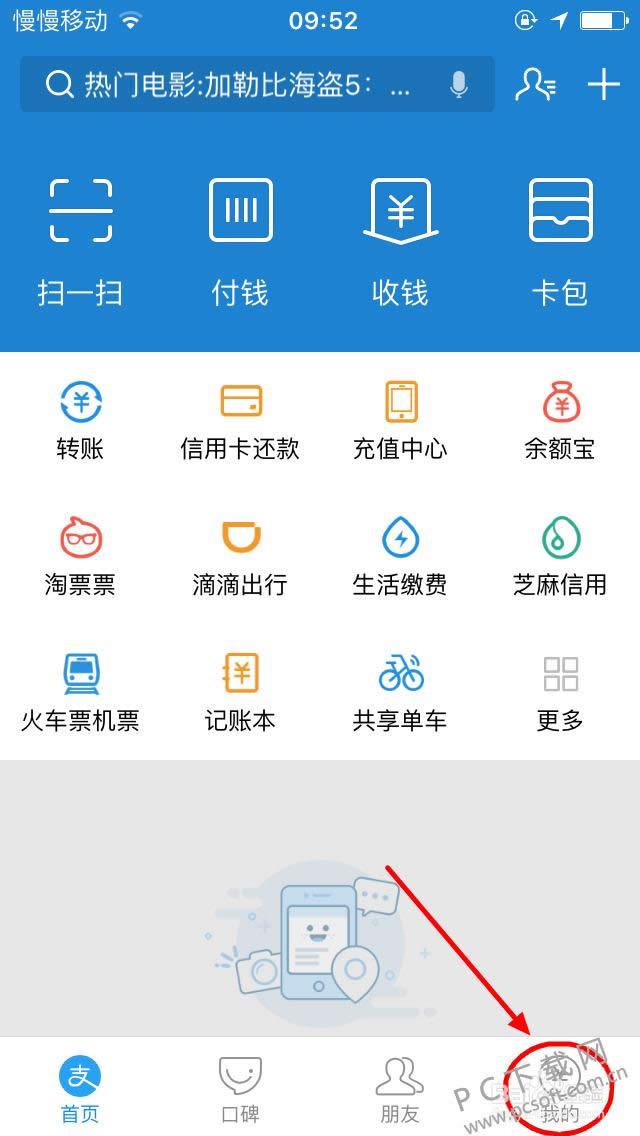View 芝麻信用

point(560,556)
